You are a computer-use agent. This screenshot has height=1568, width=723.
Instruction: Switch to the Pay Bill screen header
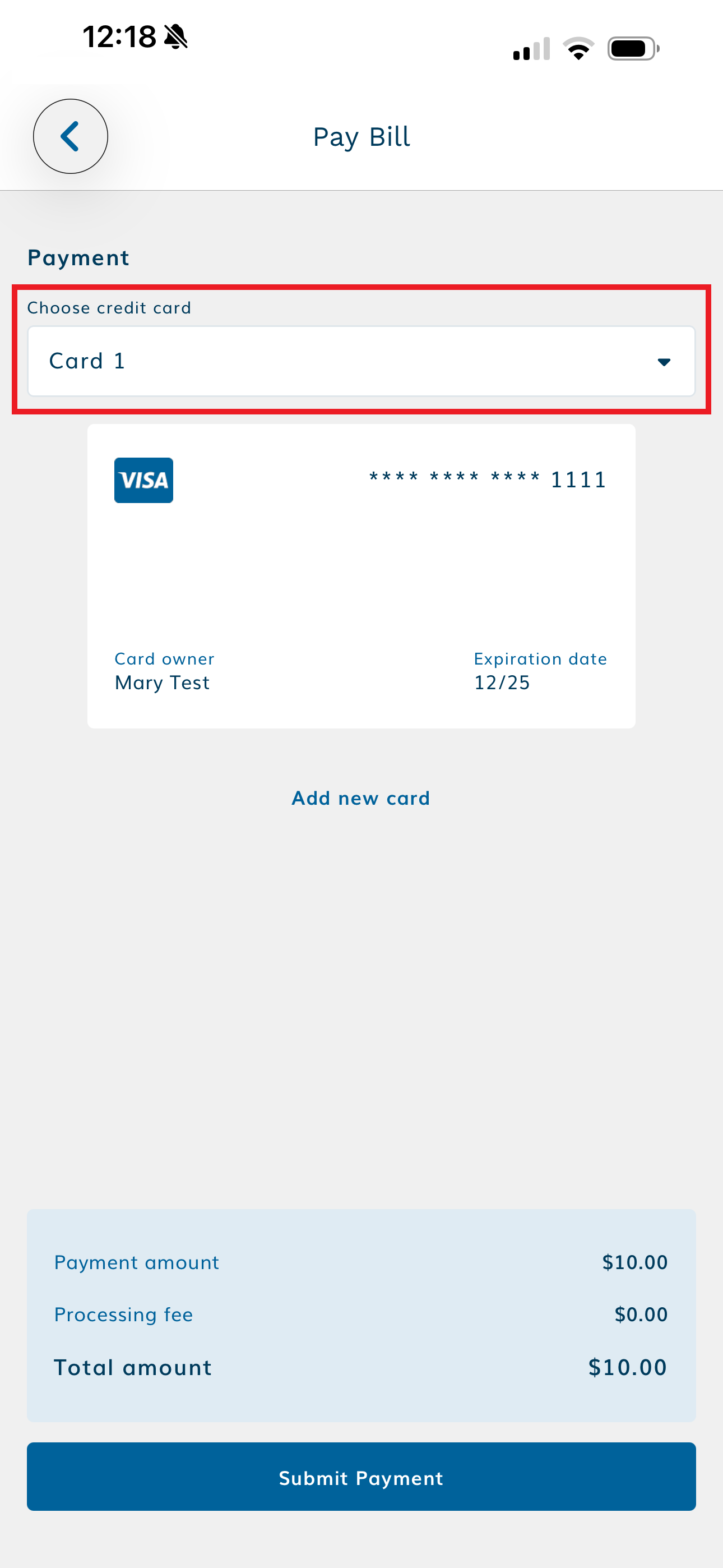pyautogui.click(x=361, y=136)
